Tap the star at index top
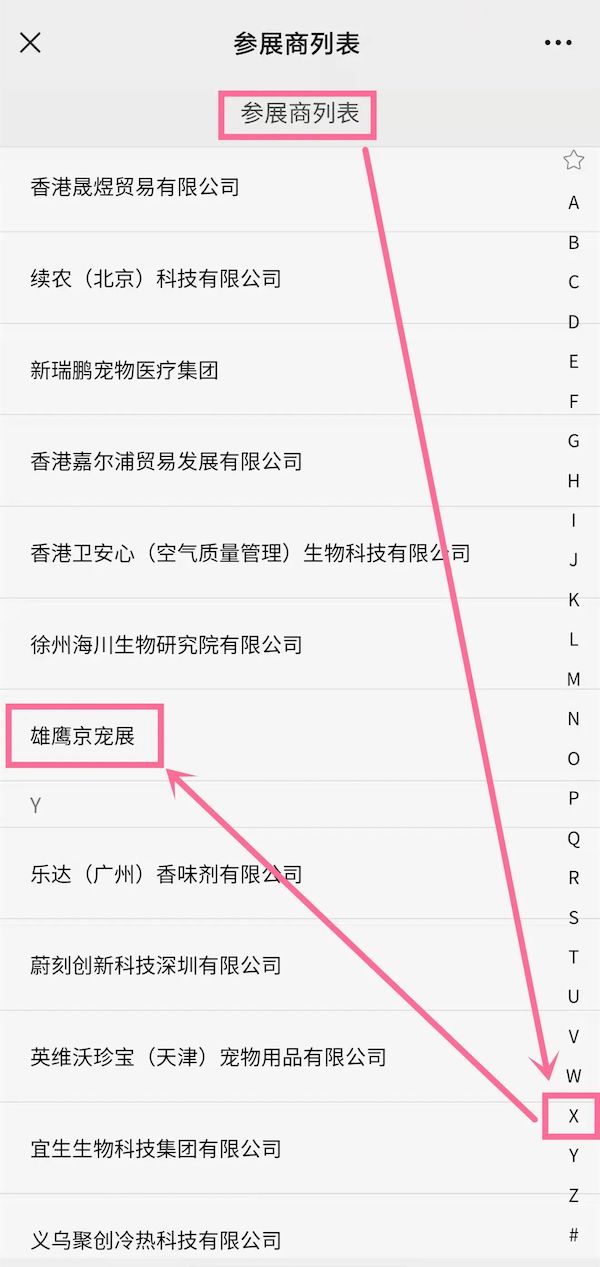600x1267 pixels. [573, 160]
